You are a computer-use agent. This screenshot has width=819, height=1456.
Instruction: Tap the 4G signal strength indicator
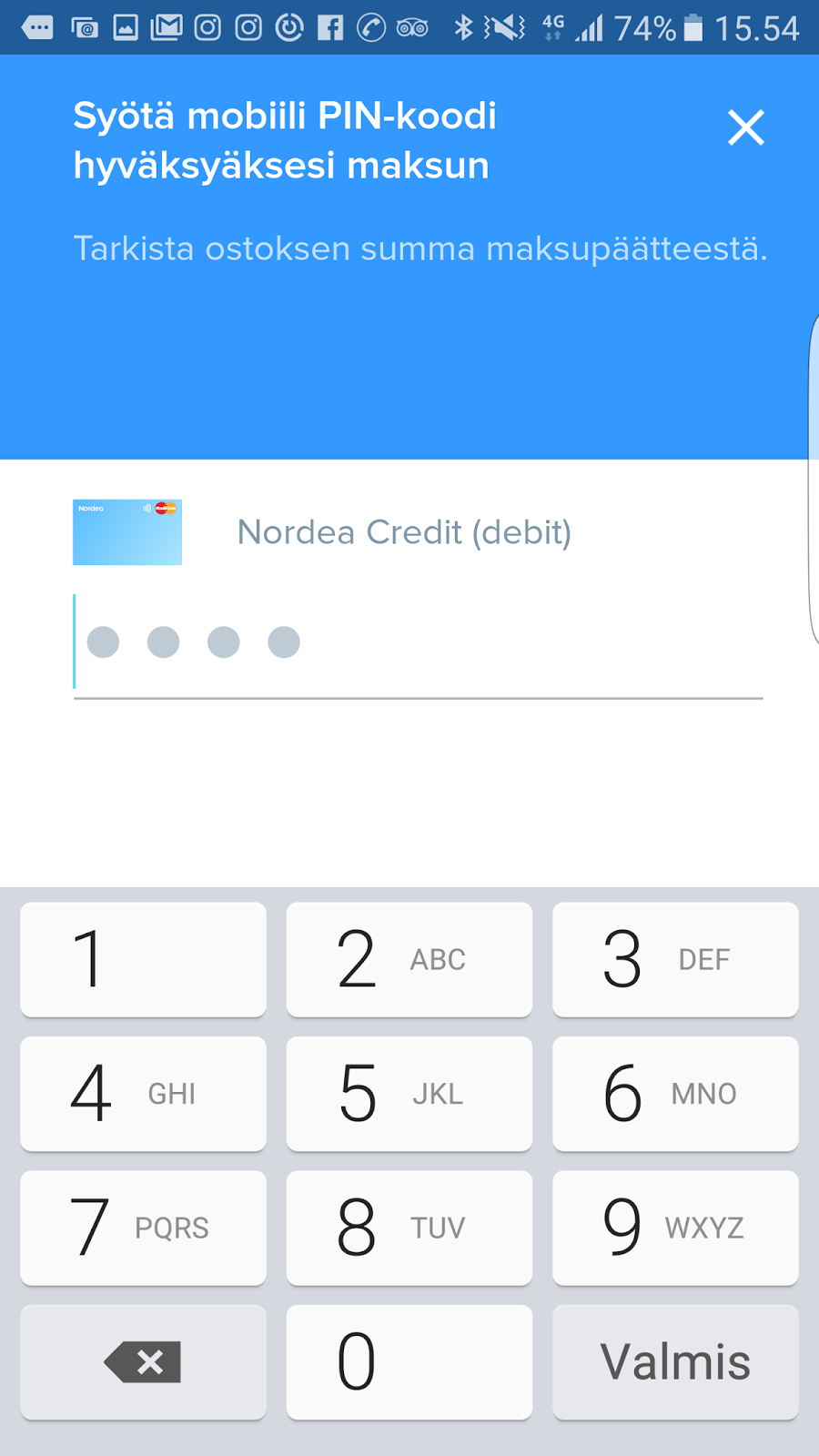tap(555, 27)
